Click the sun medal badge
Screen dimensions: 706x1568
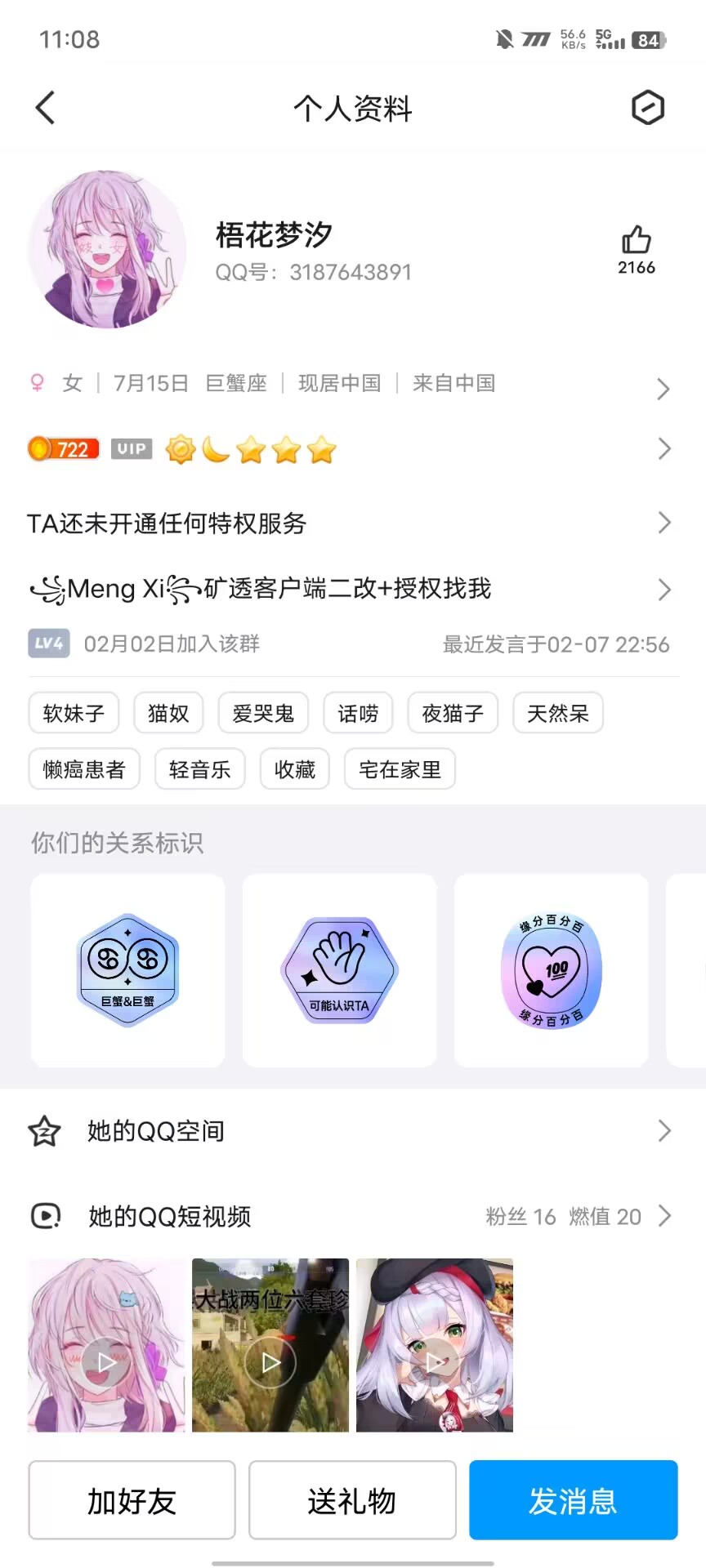pyautogui.click(x=180, y=449)
